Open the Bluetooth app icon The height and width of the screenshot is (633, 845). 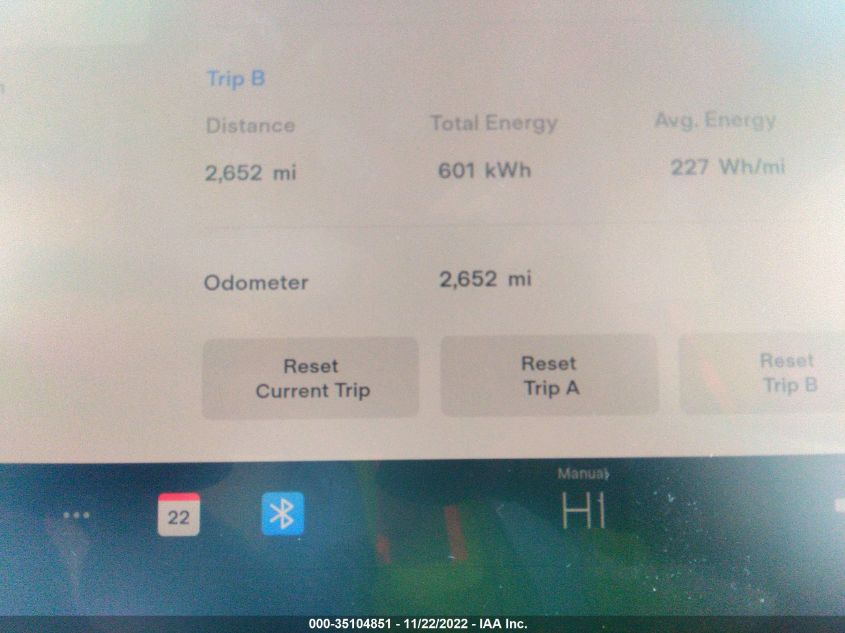coord(283,515)
